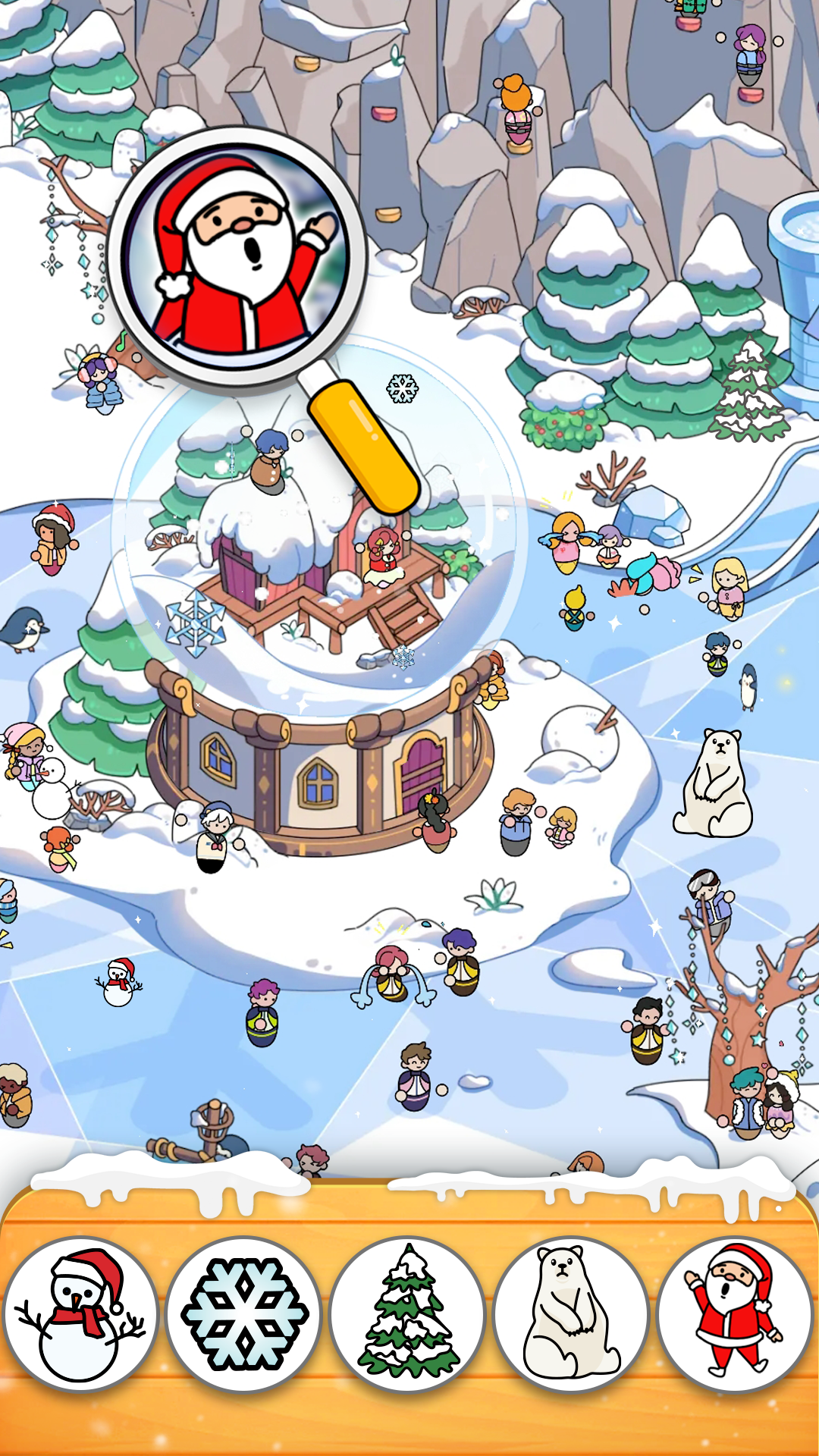Tap the small snowman wearing a Santa hat
Viewport: 819px width, 1456px height.
click(x=119, y=983)
